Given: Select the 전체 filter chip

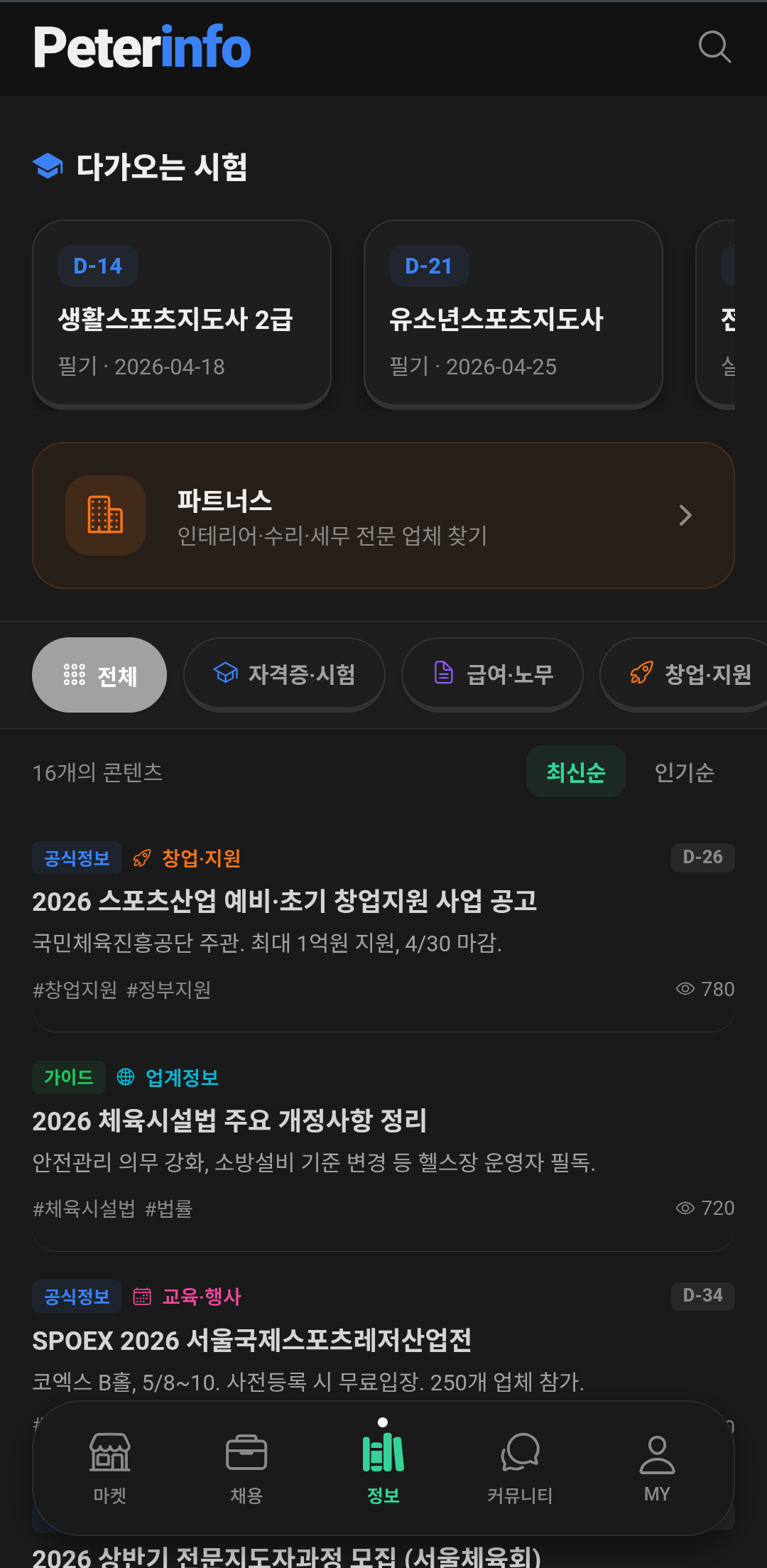Looking at the screenshot, I should (99, 674).
